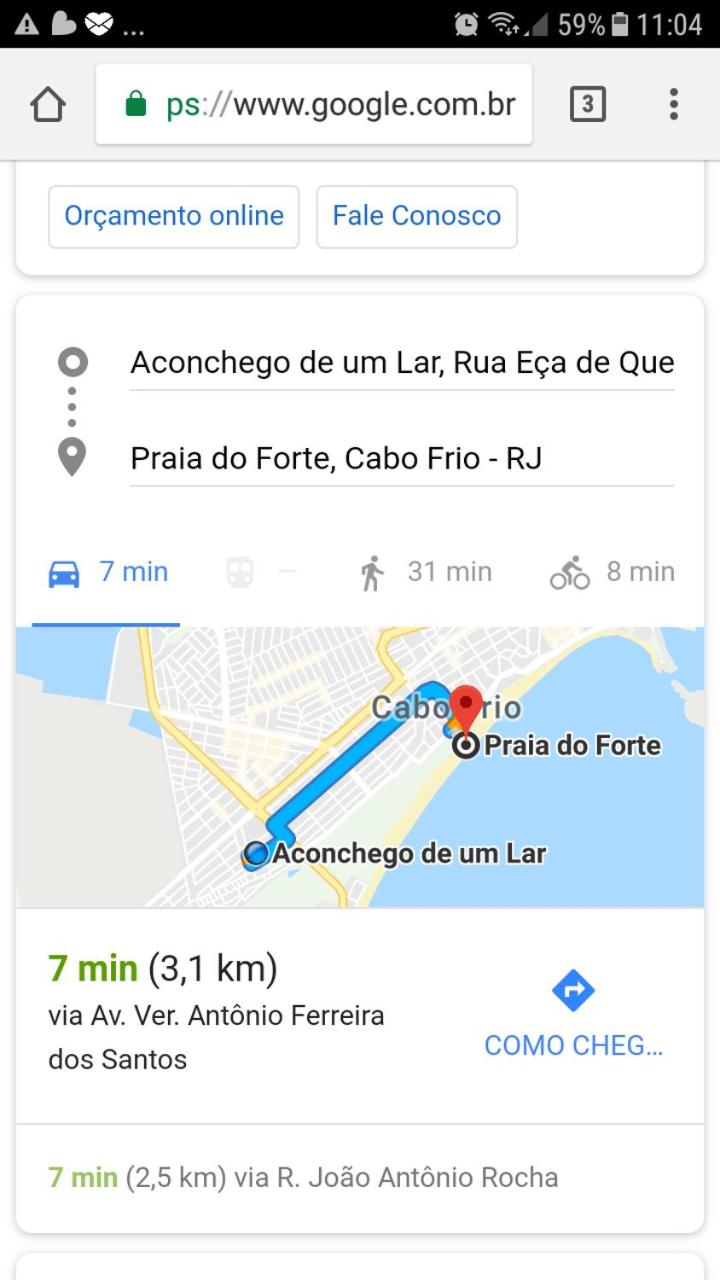Switch to walking 31 min directions
Viewport: 720px width, 1280px height.
[425, 573]
